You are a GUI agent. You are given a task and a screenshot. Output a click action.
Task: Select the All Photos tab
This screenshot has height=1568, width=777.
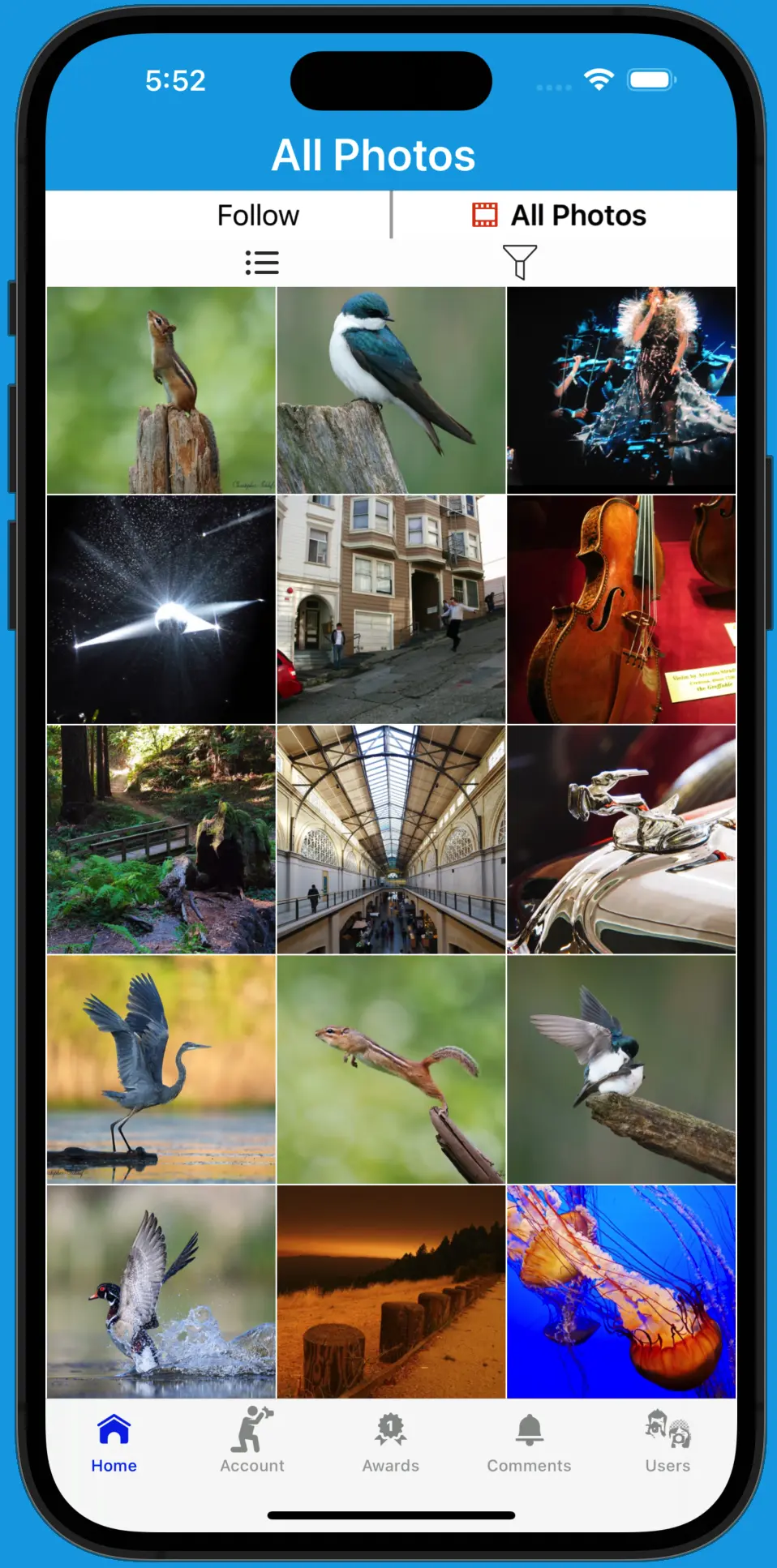[561, 216]
